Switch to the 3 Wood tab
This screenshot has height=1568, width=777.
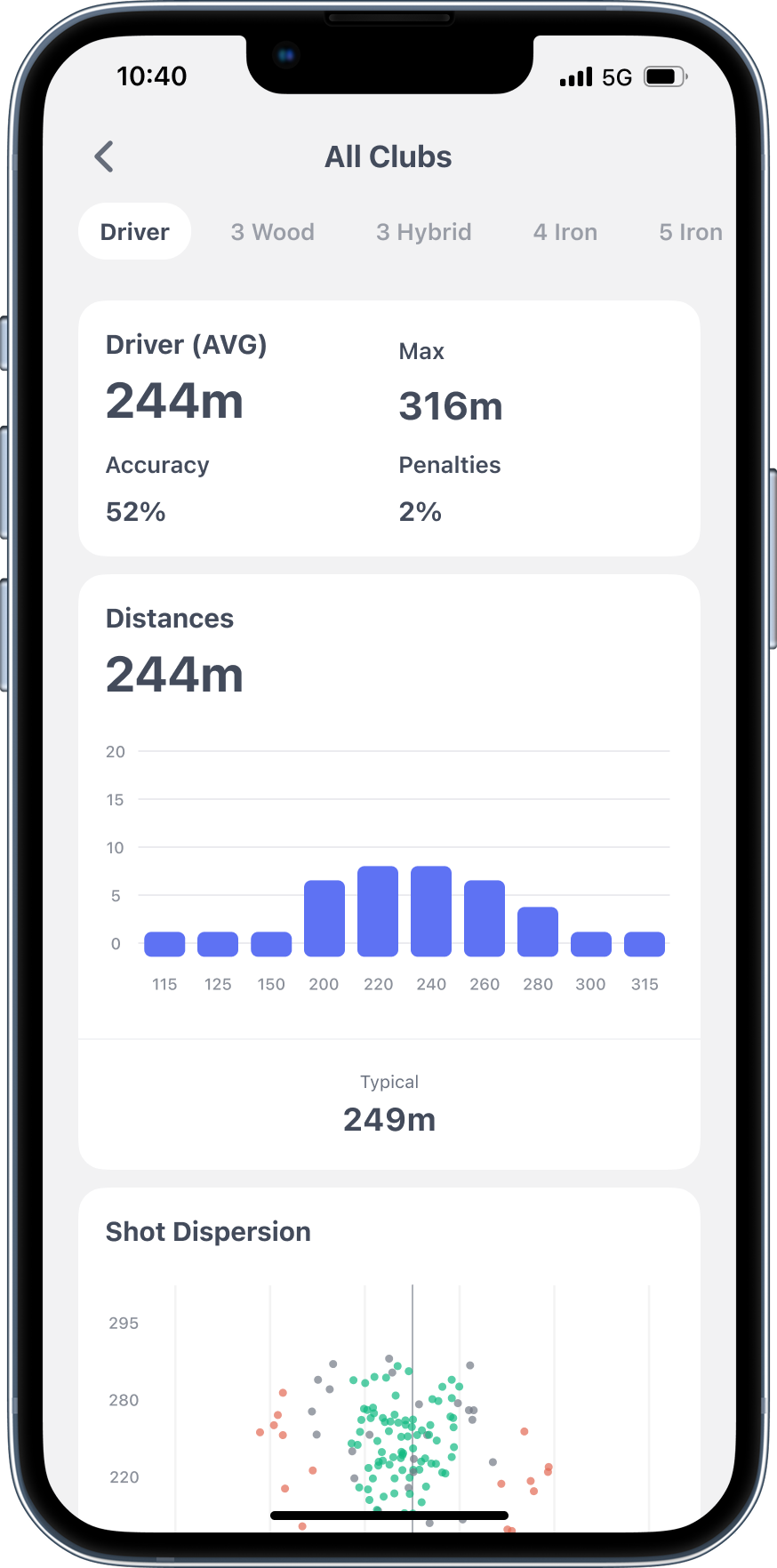tap(272, 232)
